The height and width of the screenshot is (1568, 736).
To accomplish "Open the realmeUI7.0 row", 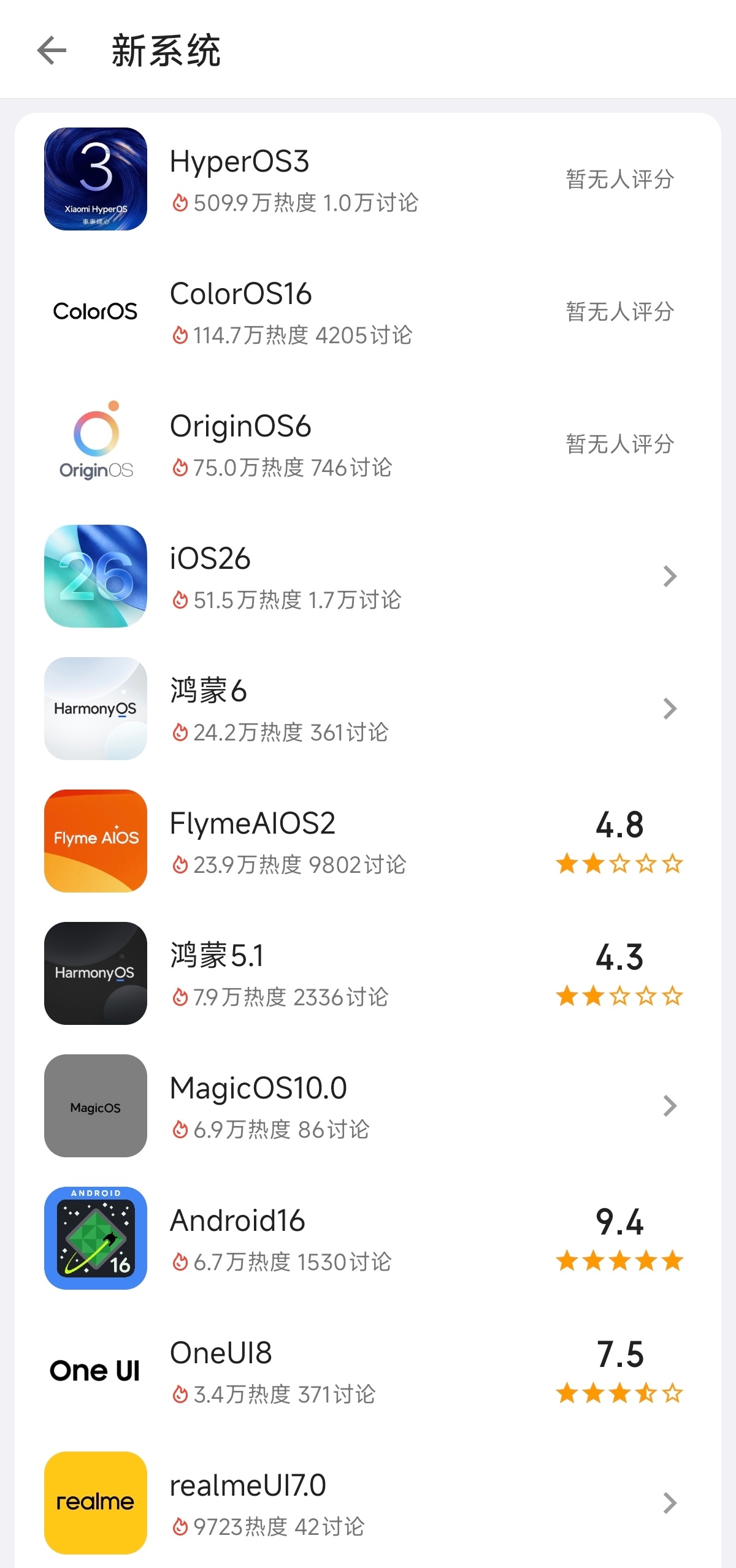I will [x=368, y=1502].
